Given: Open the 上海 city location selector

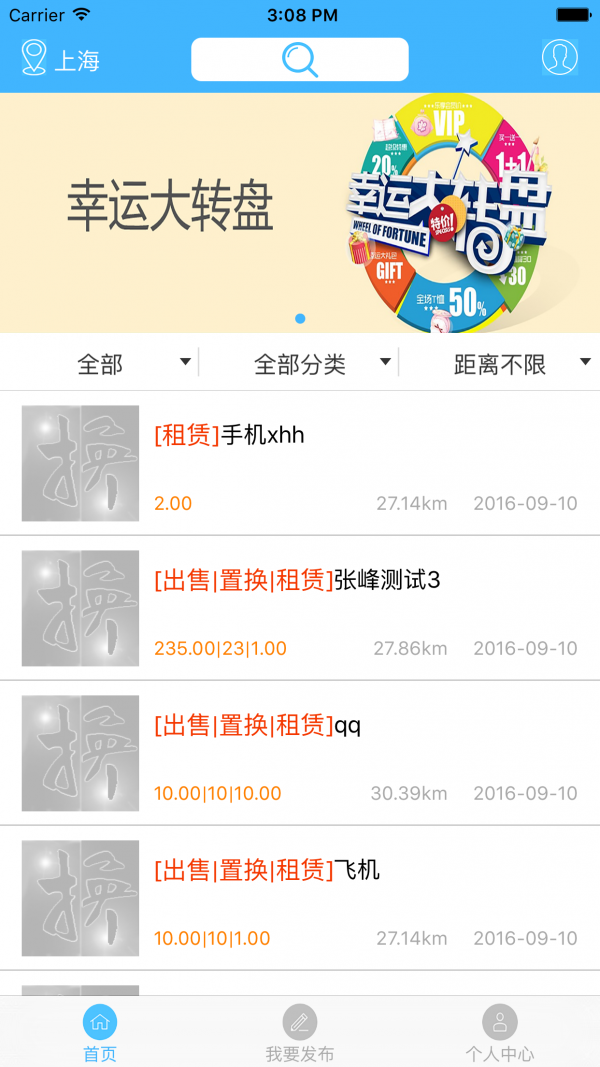Looking at the screenshot, I should coord(60,59).
